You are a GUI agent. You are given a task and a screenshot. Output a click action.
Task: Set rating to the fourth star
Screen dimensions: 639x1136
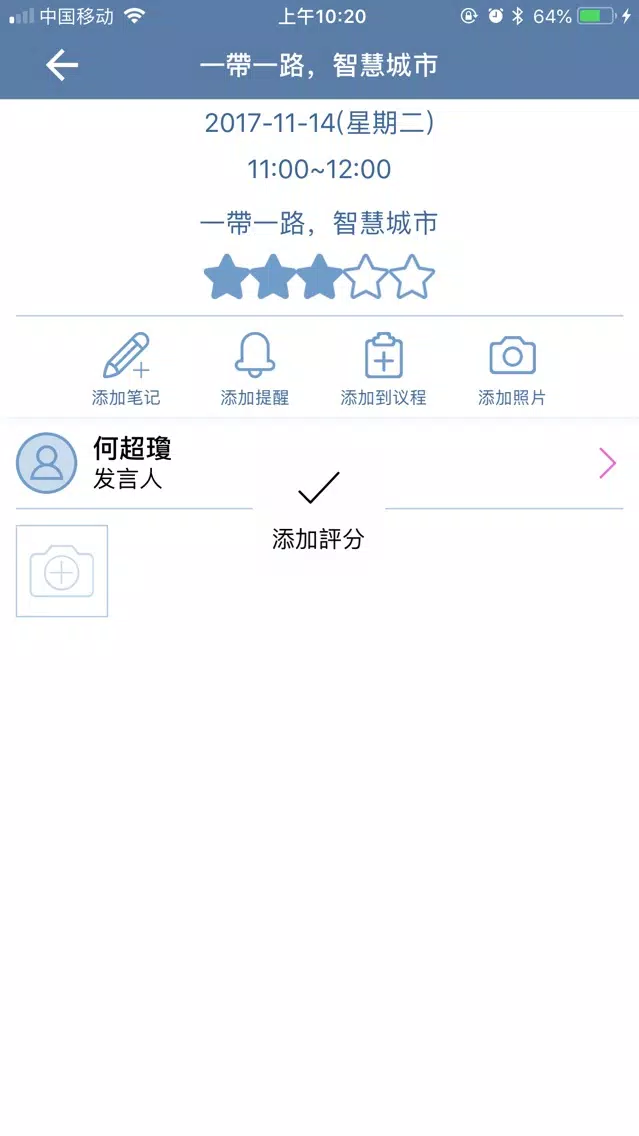(x=365, y=277)
